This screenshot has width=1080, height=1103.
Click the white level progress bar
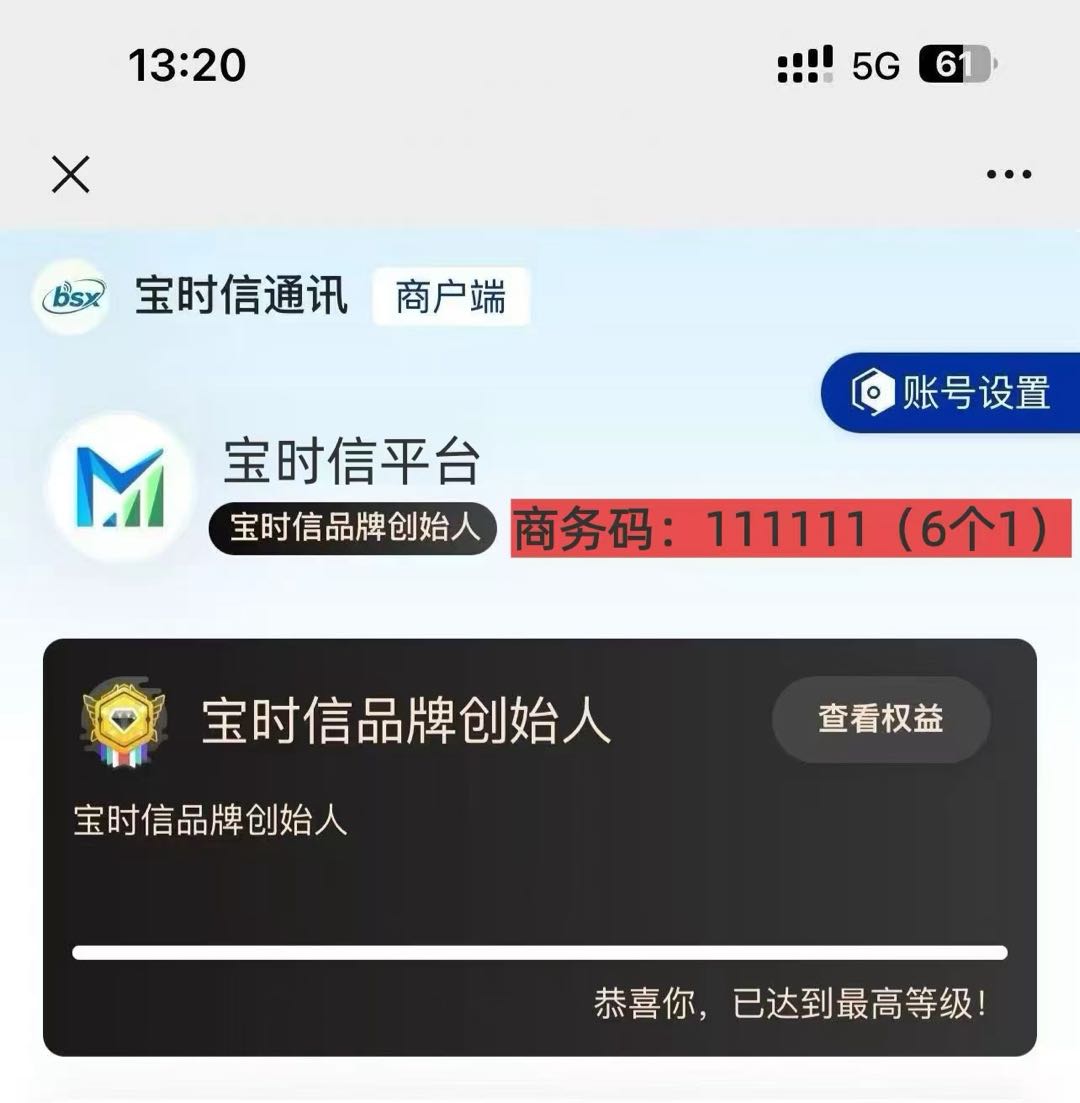tap(540, 951)
